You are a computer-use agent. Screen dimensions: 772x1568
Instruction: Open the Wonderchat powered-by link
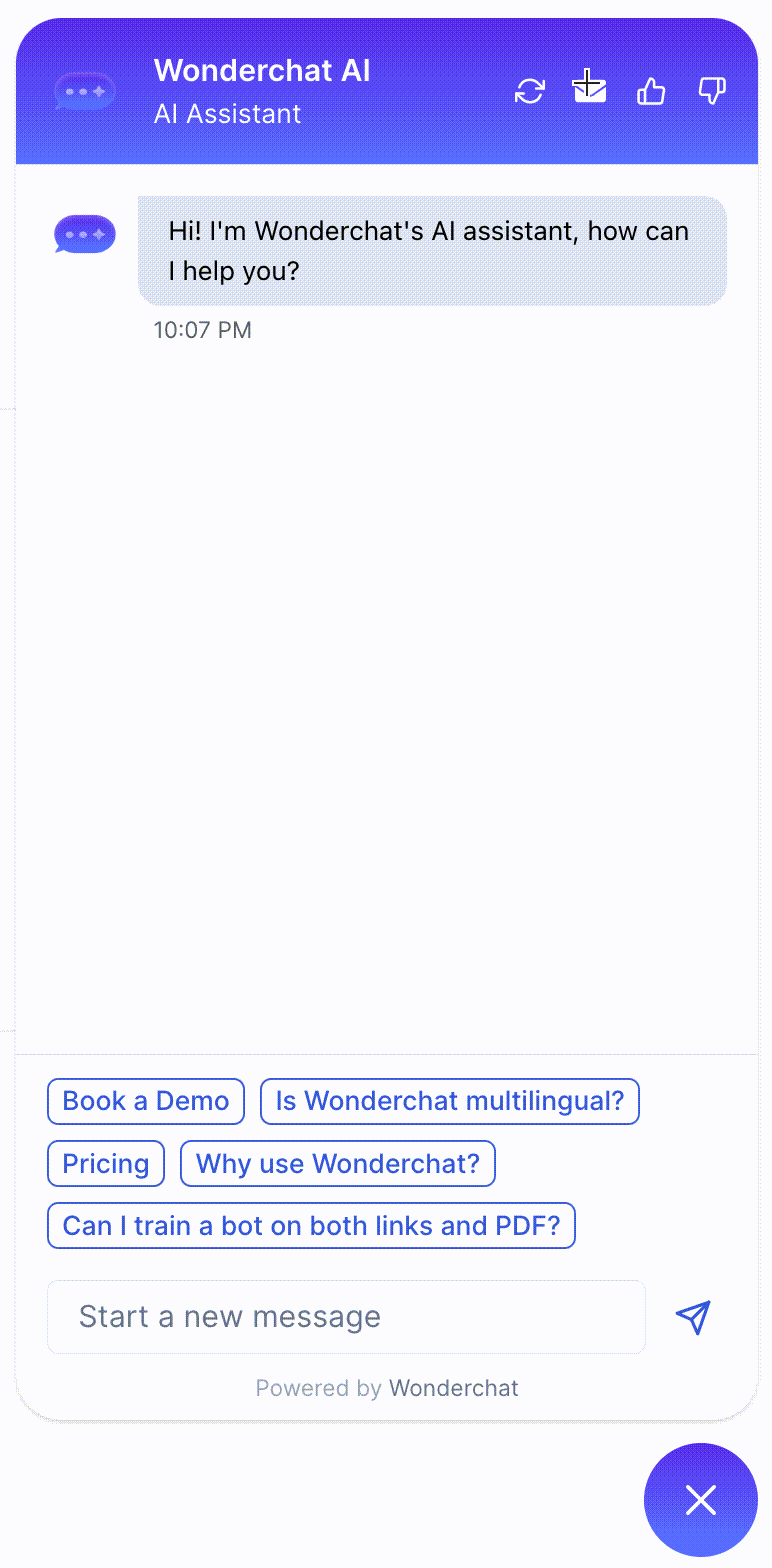point(453,1388)
